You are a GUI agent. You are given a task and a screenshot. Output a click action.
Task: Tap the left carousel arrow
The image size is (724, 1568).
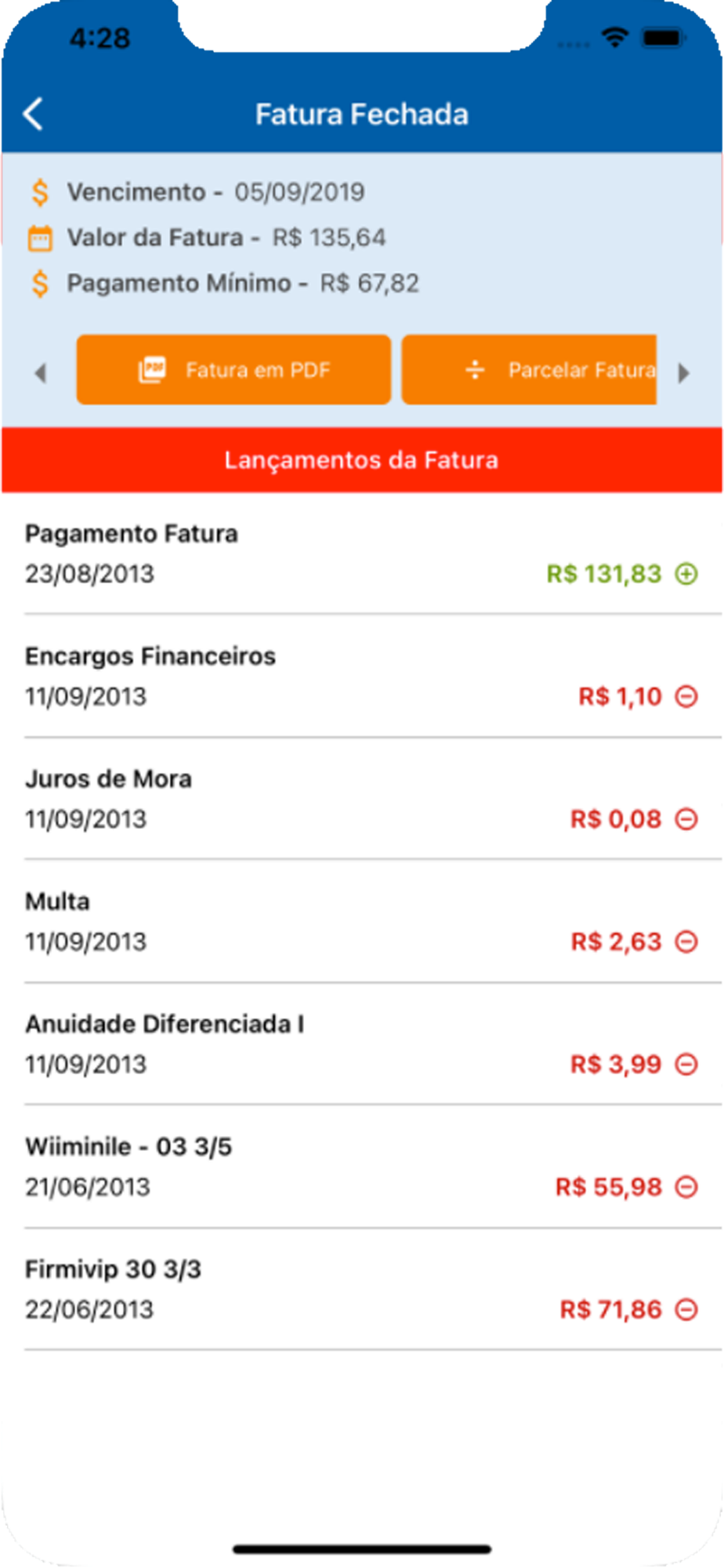click(x=41, y=372)
